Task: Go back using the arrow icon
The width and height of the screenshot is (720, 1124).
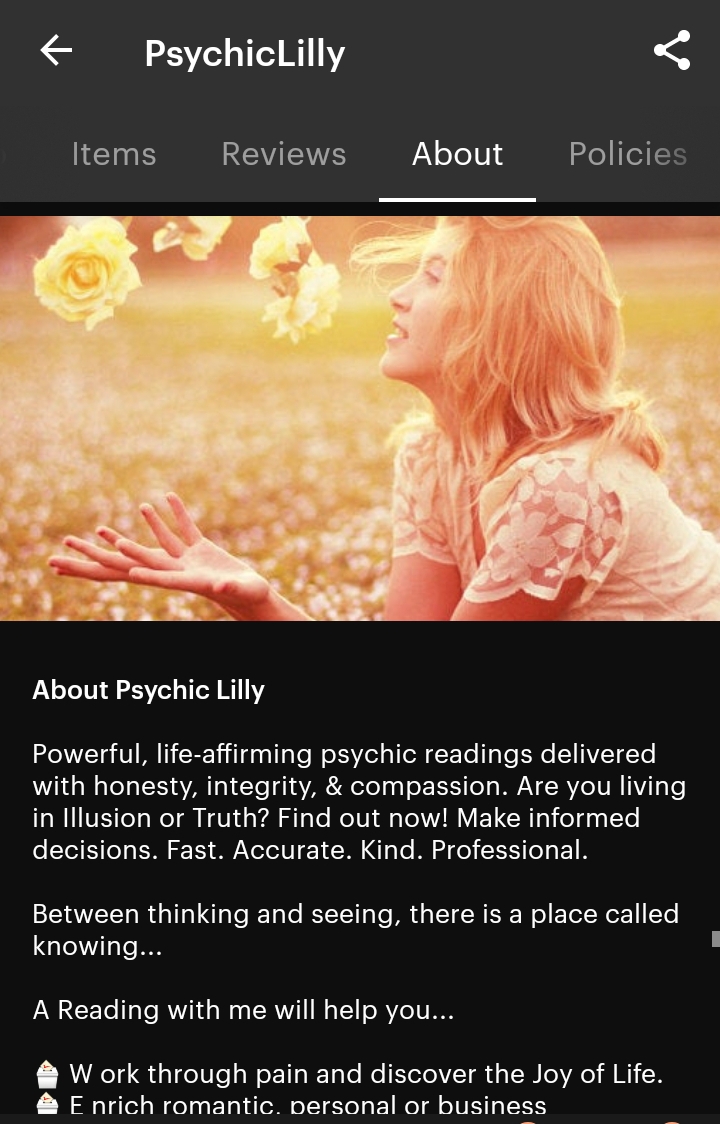Action: pos(56,51)
